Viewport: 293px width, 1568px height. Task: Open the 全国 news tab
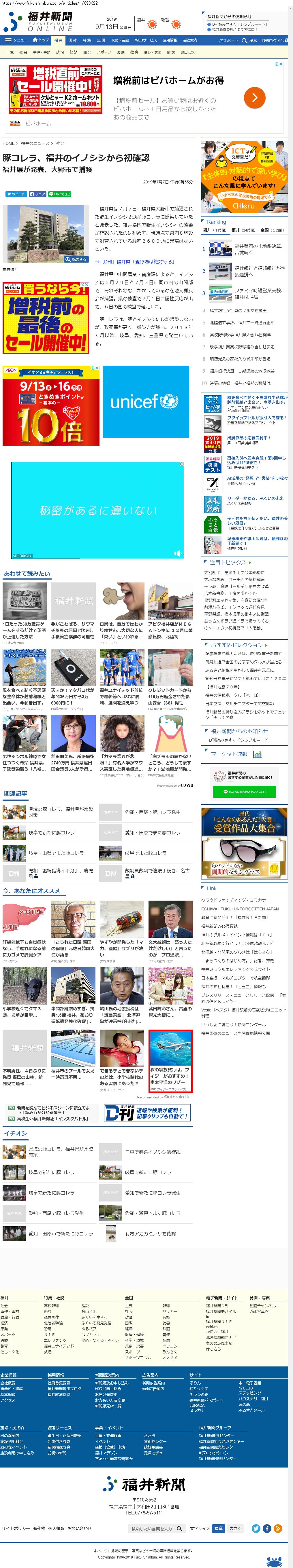tap(101, 40)
